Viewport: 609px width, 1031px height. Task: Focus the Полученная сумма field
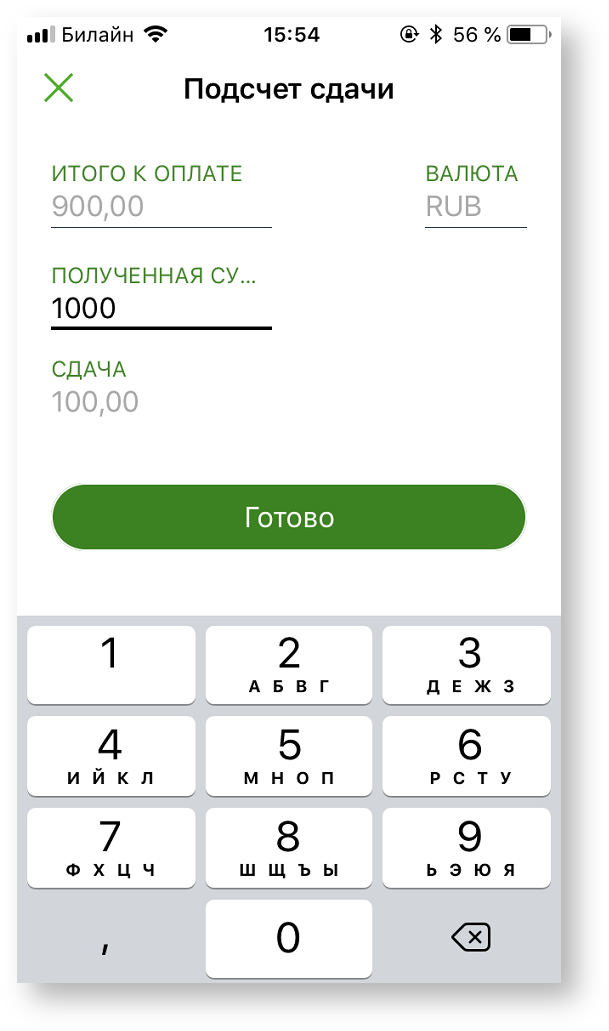coord(160,308)
